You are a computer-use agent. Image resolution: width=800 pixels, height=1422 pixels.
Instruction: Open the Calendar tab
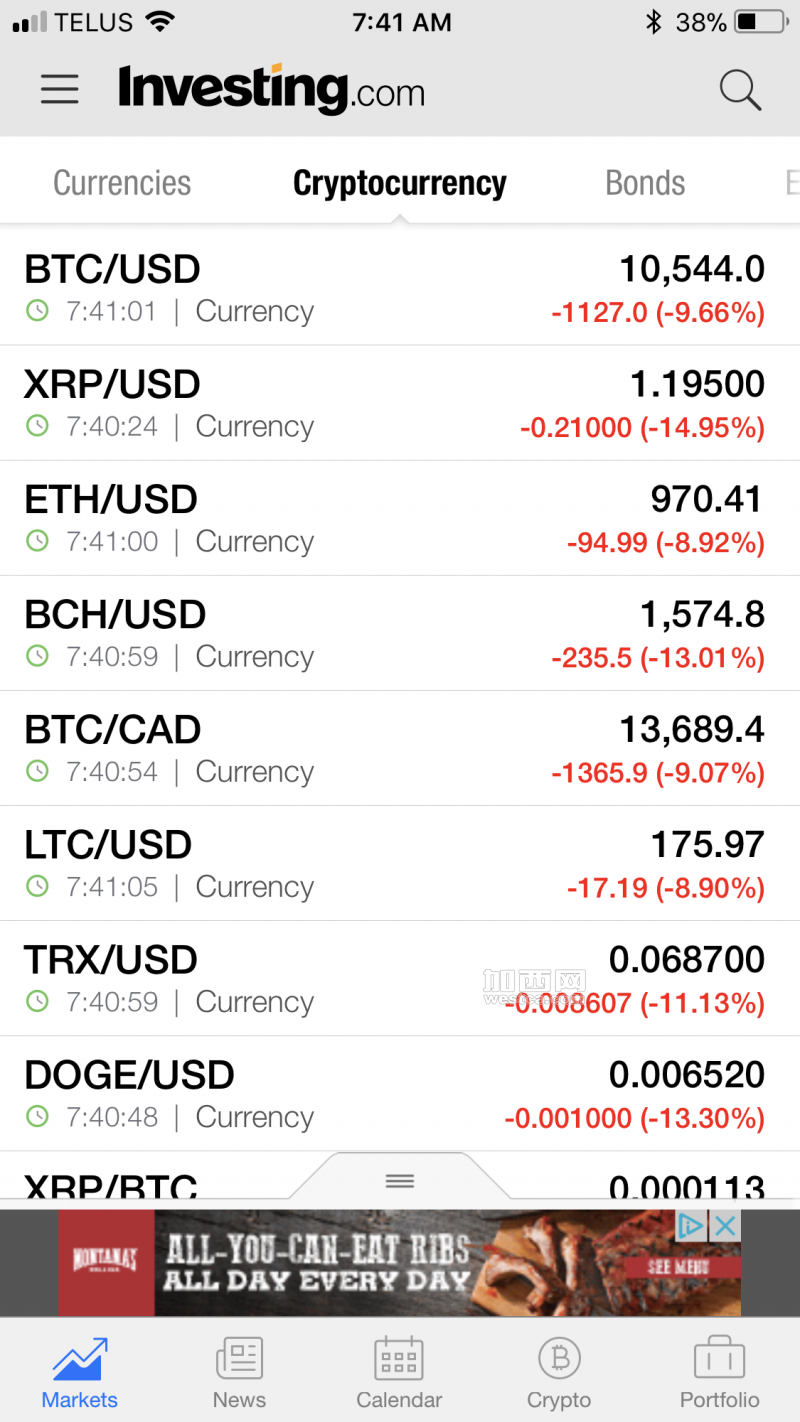pos(399,1372)
